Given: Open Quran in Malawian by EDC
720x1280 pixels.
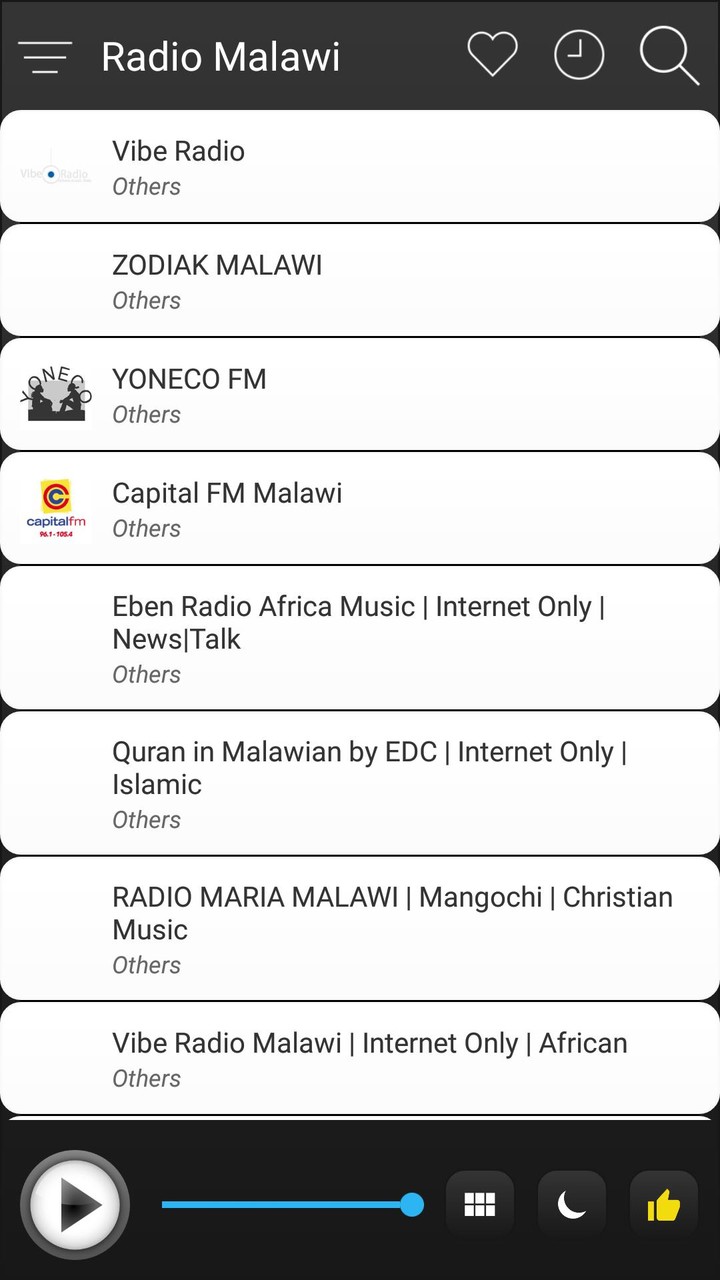Looking at the screenshot, I should 360,784.
